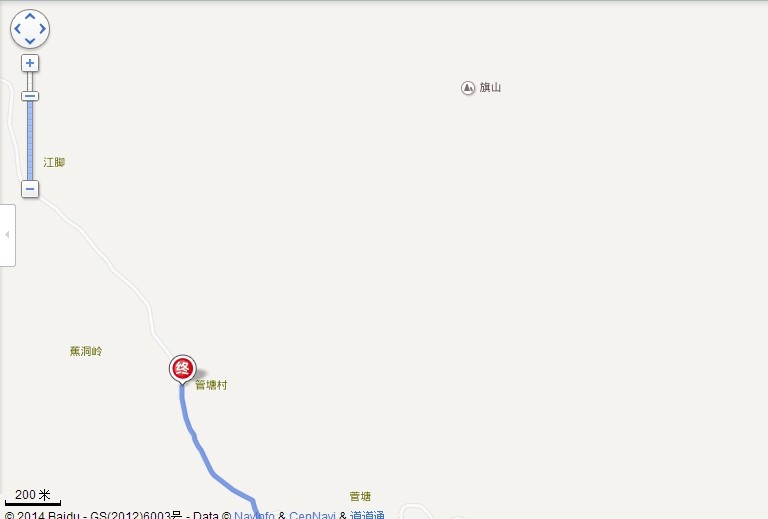Screen dimensions: 768x519
Task: Pan the map down with the south arrow
Action: click(30, 41)
